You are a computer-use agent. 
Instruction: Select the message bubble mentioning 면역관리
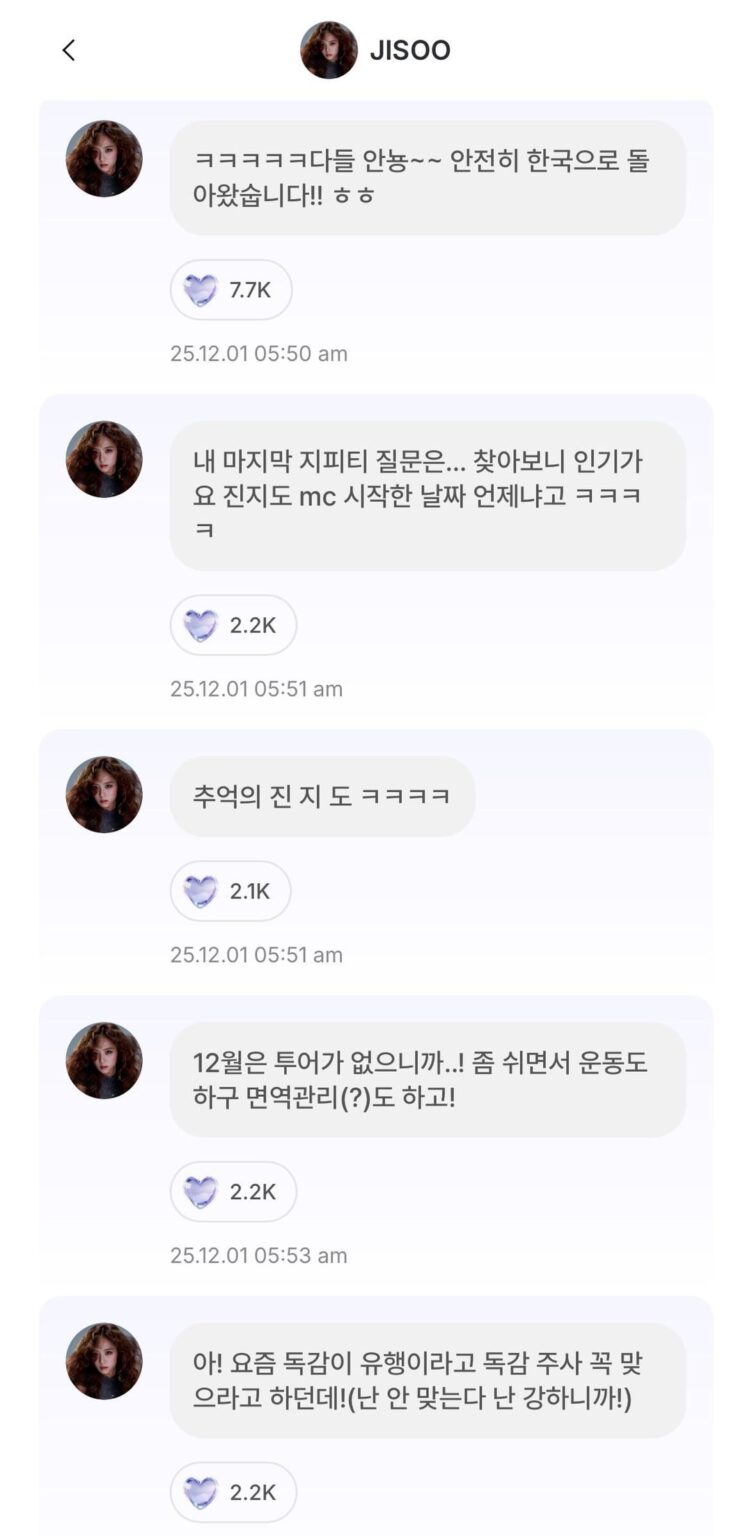coord(428,1081)
